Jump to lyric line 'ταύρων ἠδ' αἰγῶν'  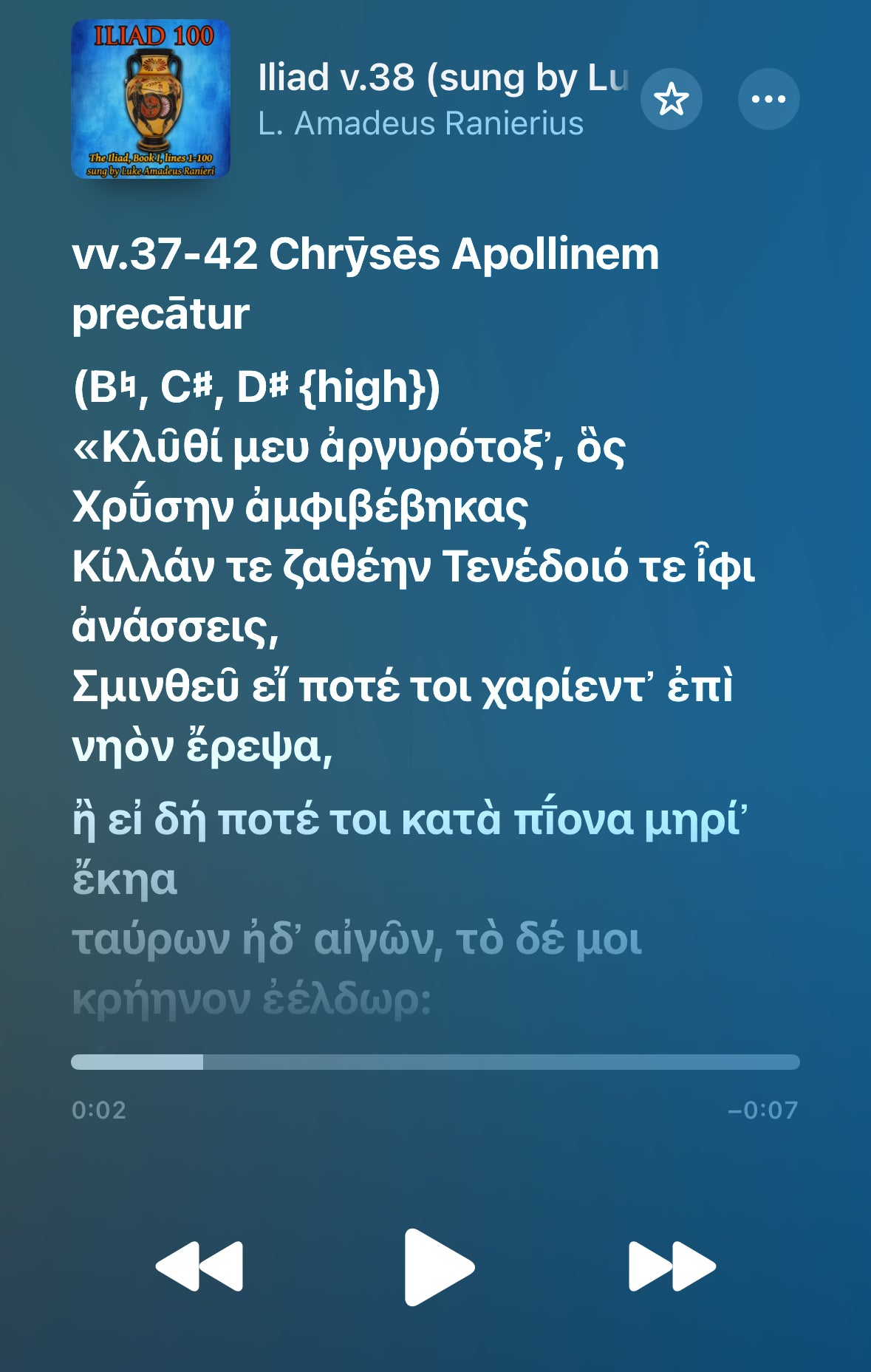(x=357, y=940)
